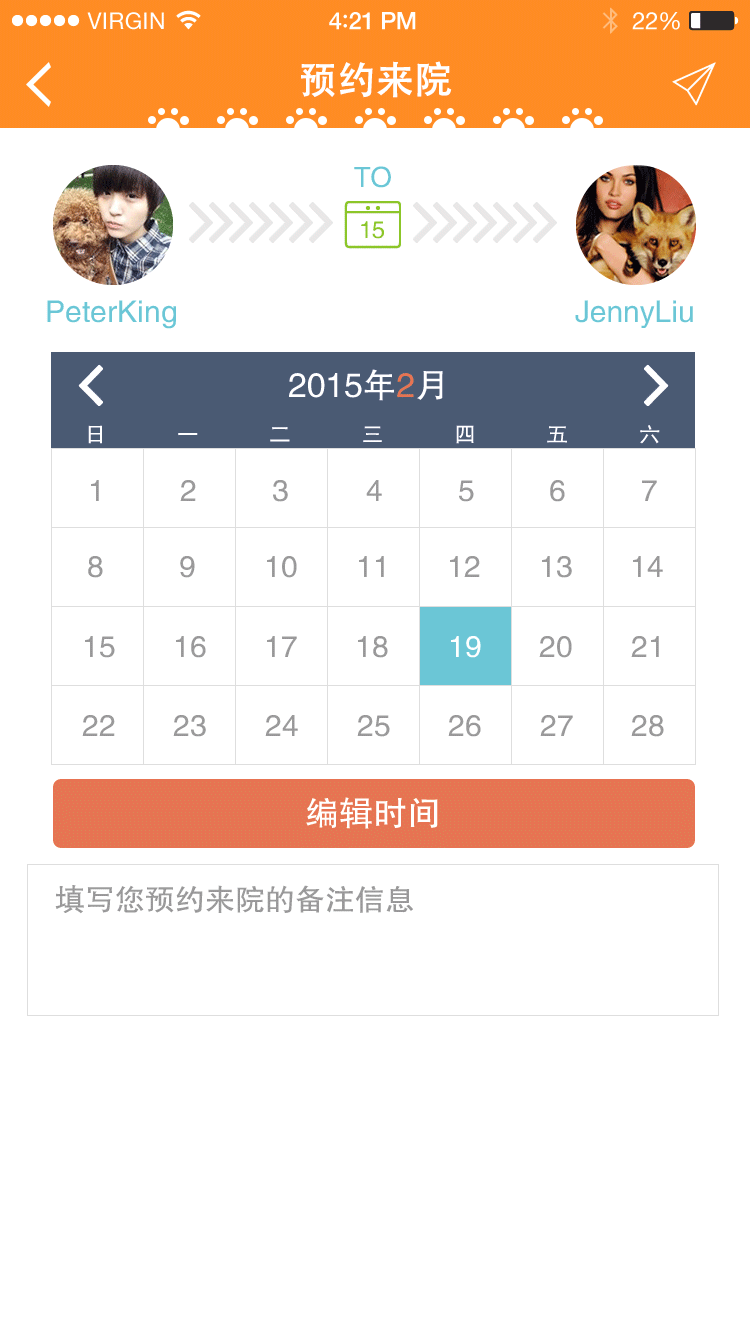Go to the next calendar month
750x1334 pixels.
point(655,386)
